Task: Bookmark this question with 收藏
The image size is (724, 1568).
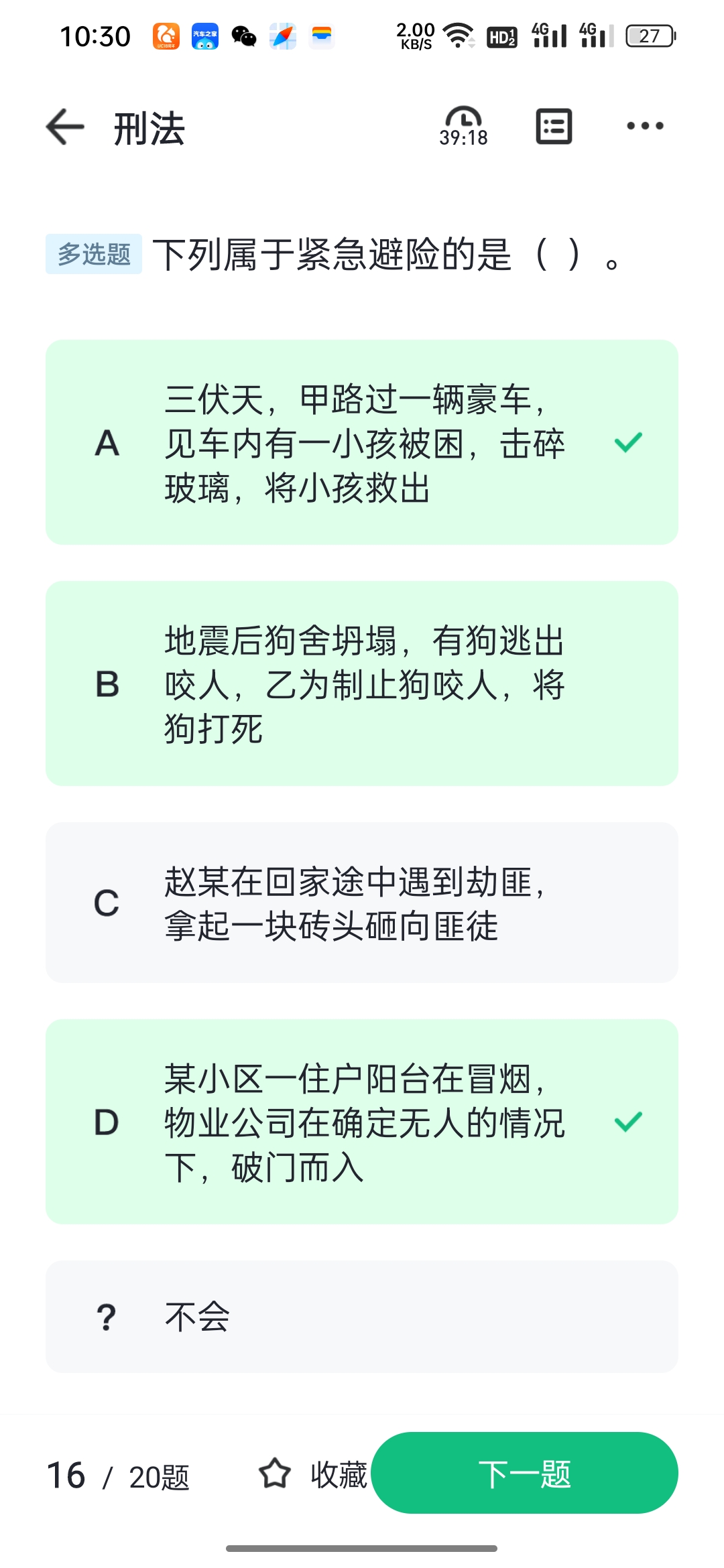Action: tap(313, 1474)
